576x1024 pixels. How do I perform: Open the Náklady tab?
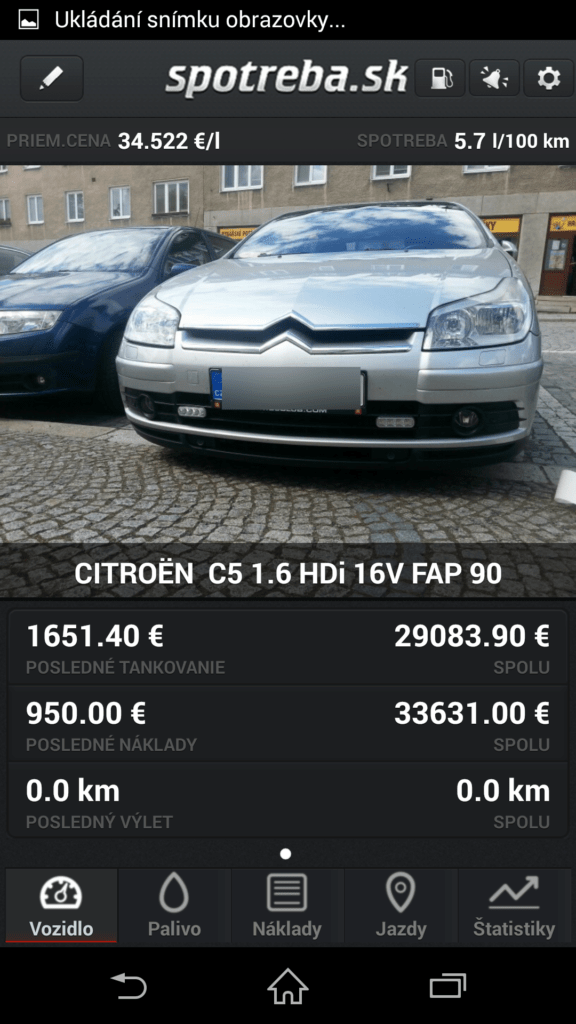coord(287,906)
